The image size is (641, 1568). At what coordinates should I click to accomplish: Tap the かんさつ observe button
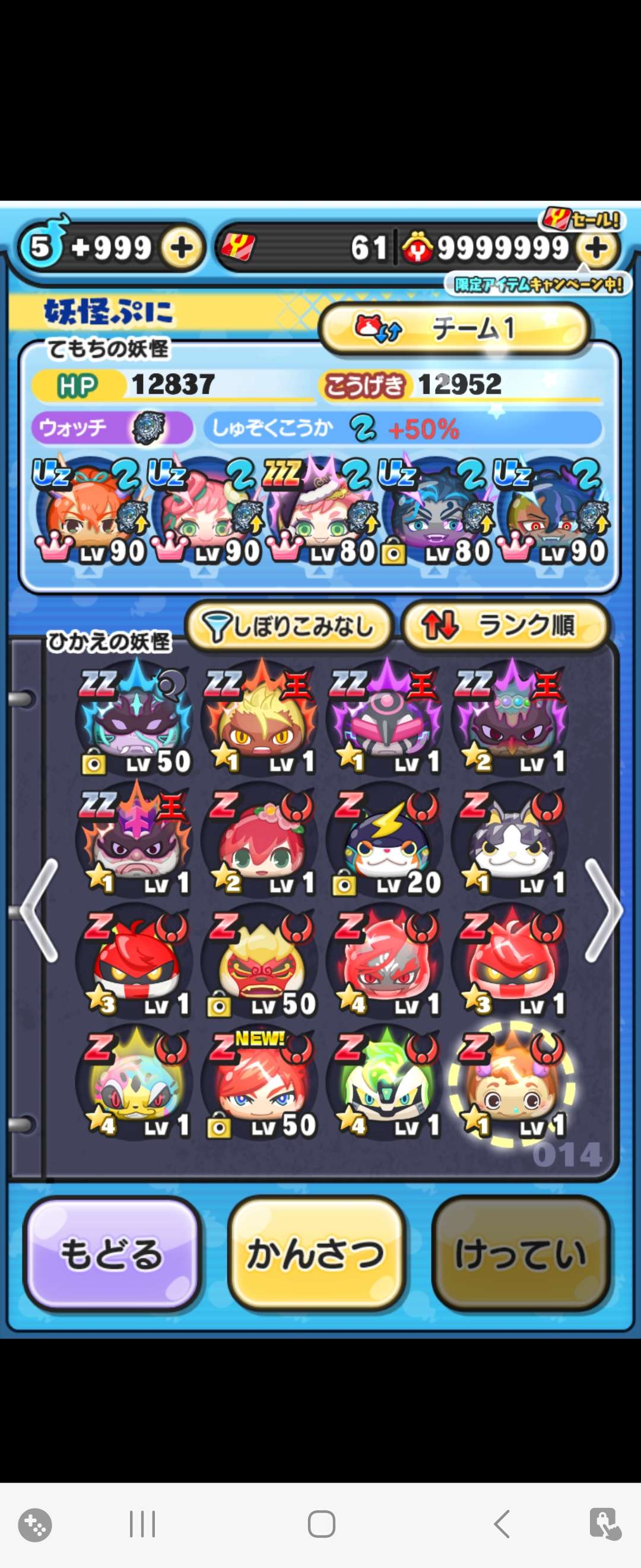[x=315, y=1254]
